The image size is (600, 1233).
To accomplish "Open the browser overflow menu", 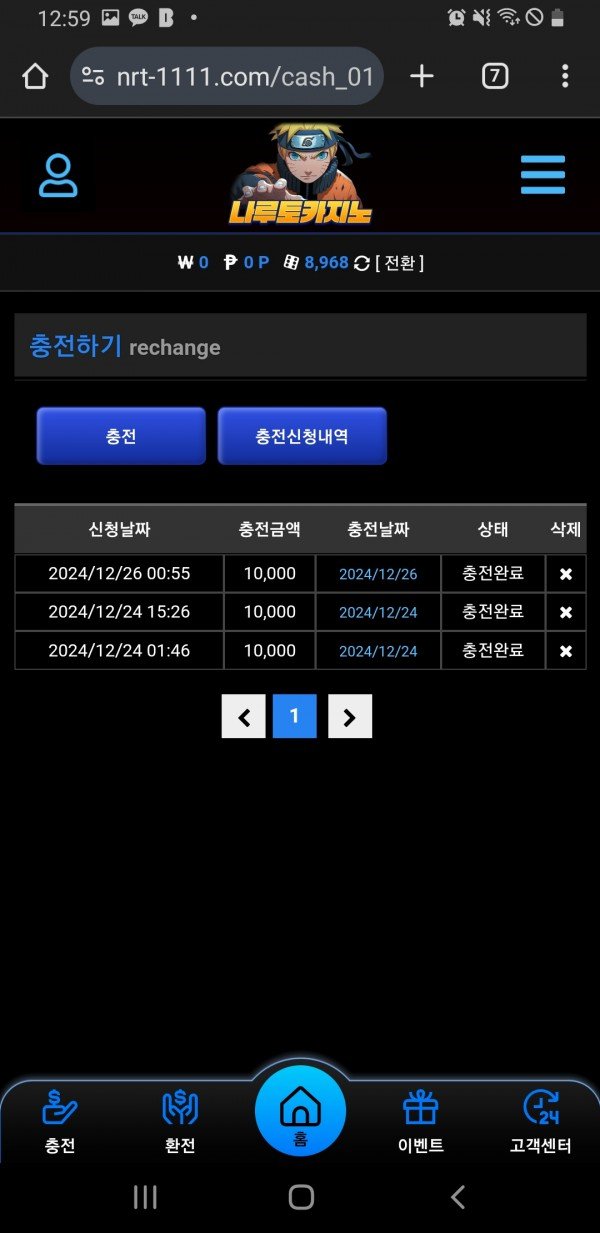I will pos(565,76).
